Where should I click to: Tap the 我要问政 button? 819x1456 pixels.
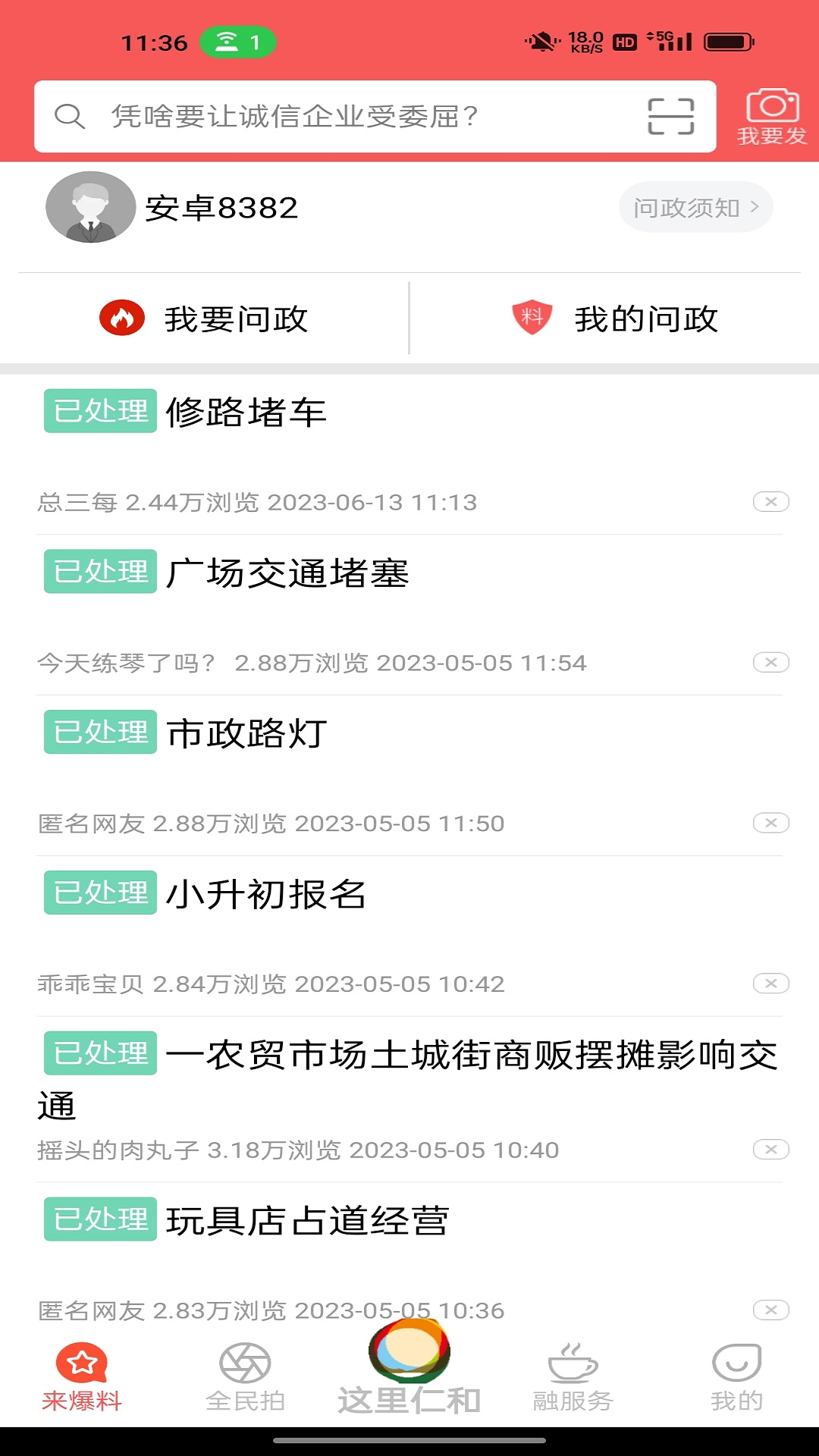[237, 318]
